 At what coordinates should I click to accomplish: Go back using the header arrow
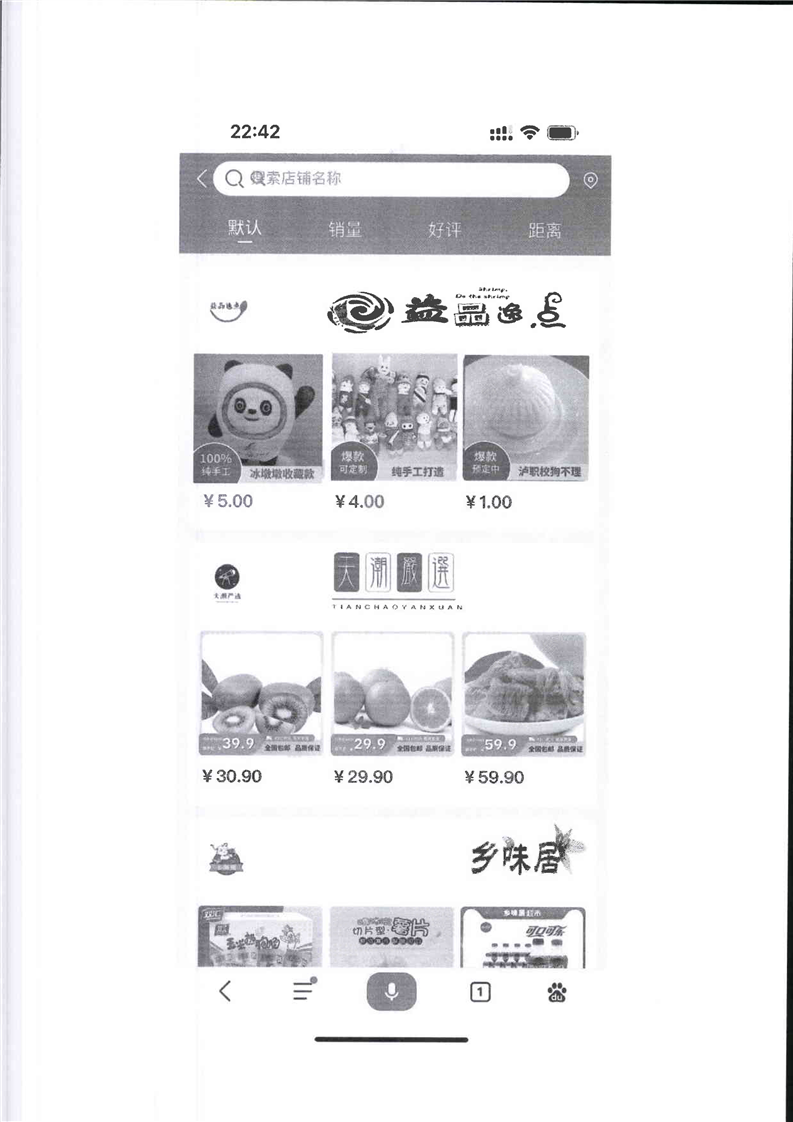(201, 179)
